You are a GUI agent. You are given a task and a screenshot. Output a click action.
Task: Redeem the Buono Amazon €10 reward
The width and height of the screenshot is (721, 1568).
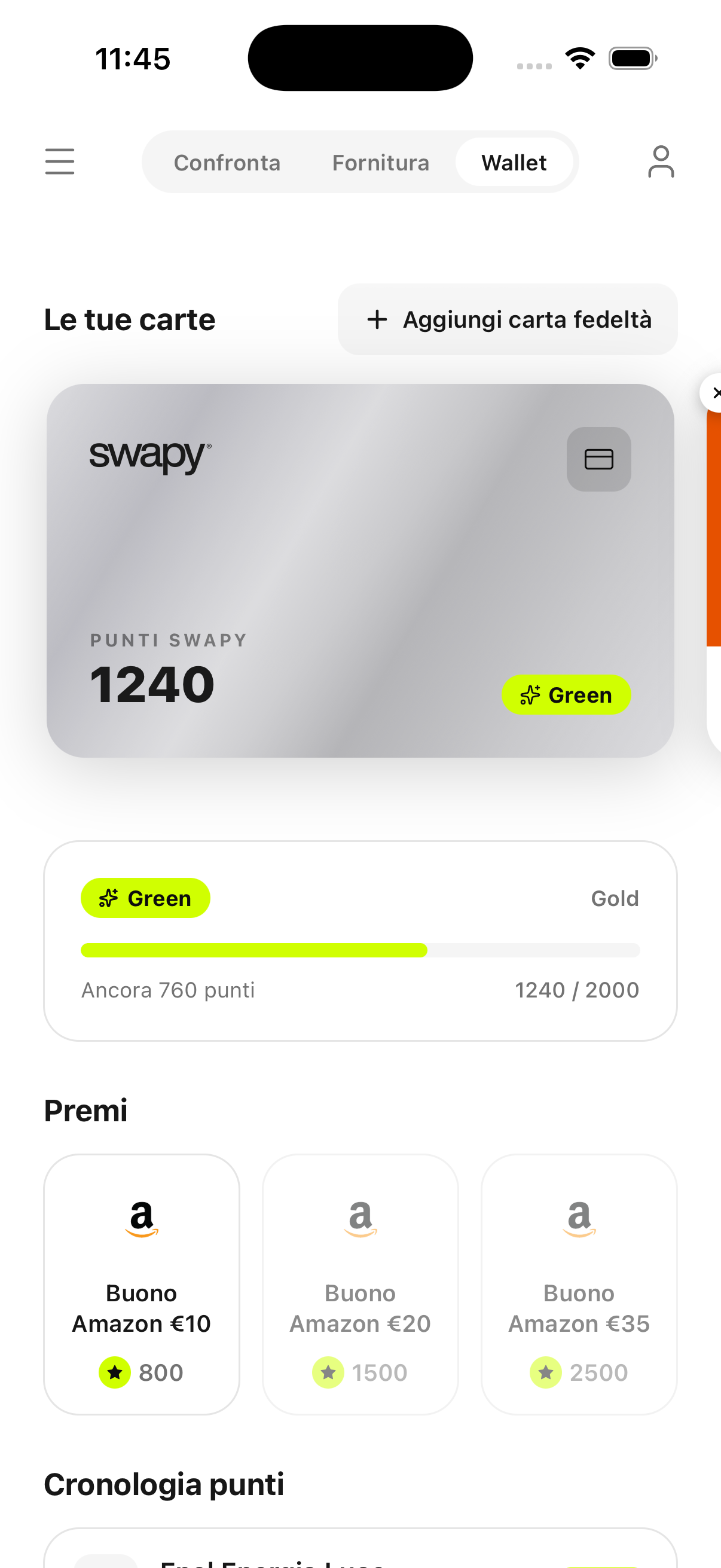point(142,1285)
